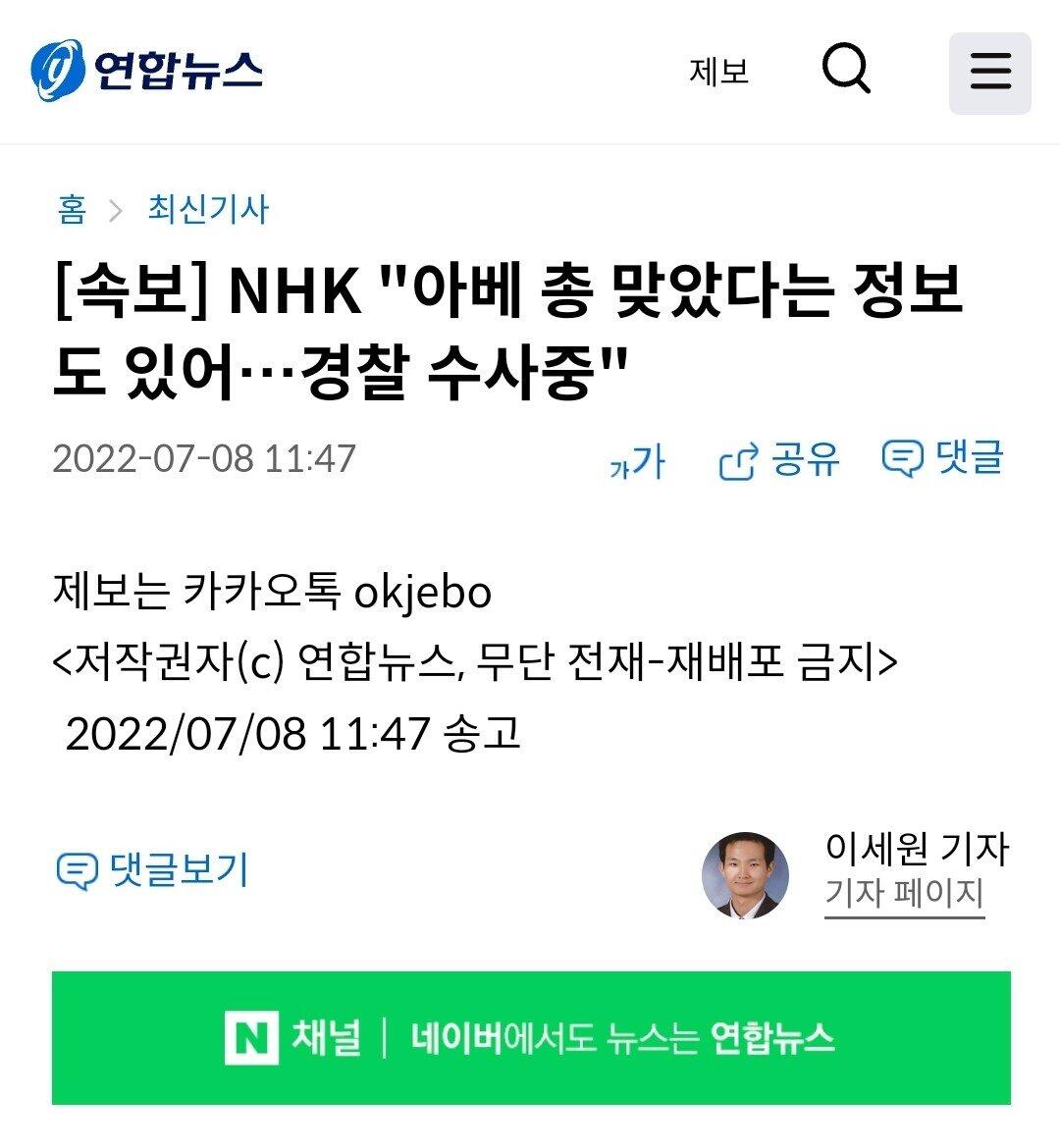Open the hamburger menu

(989, 73)
